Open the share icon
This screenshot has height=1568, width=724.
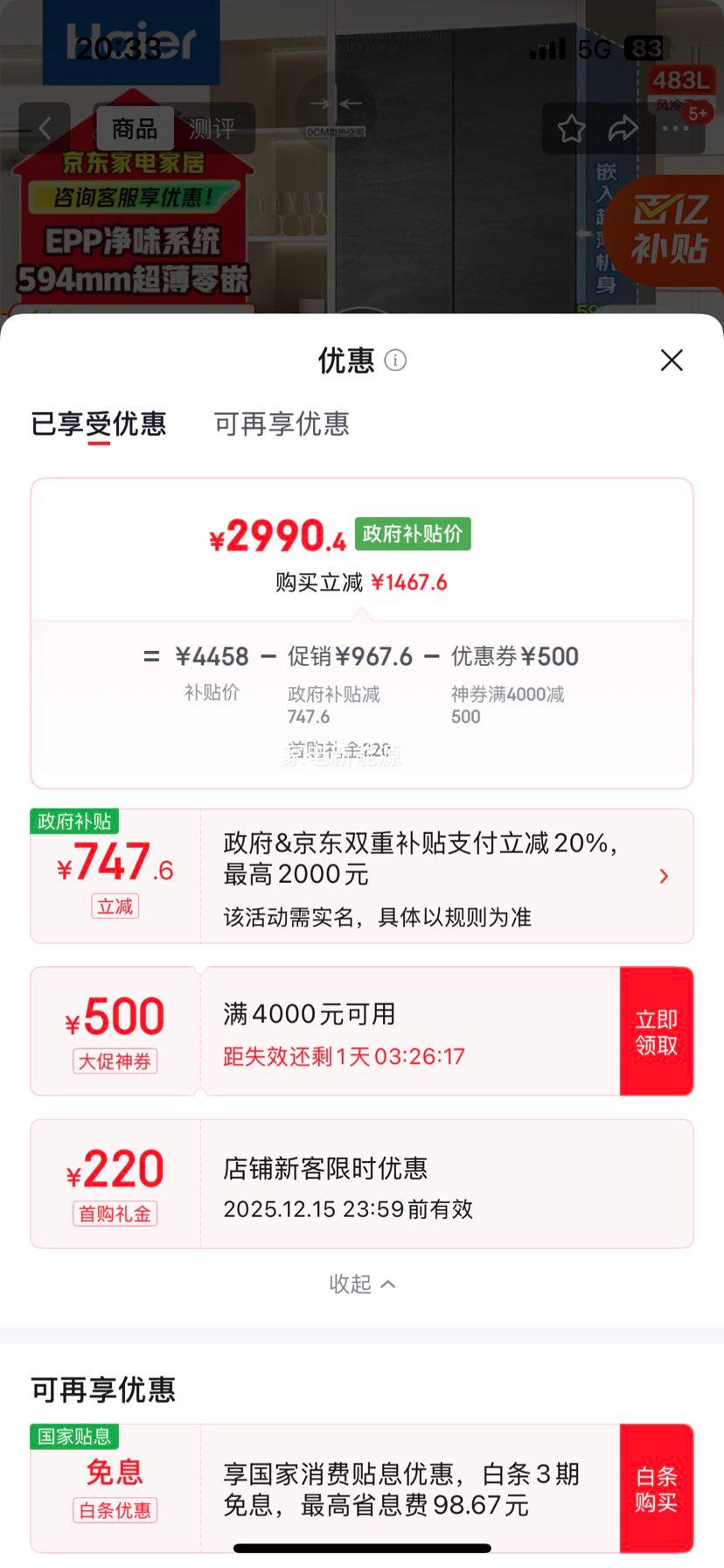623,128
